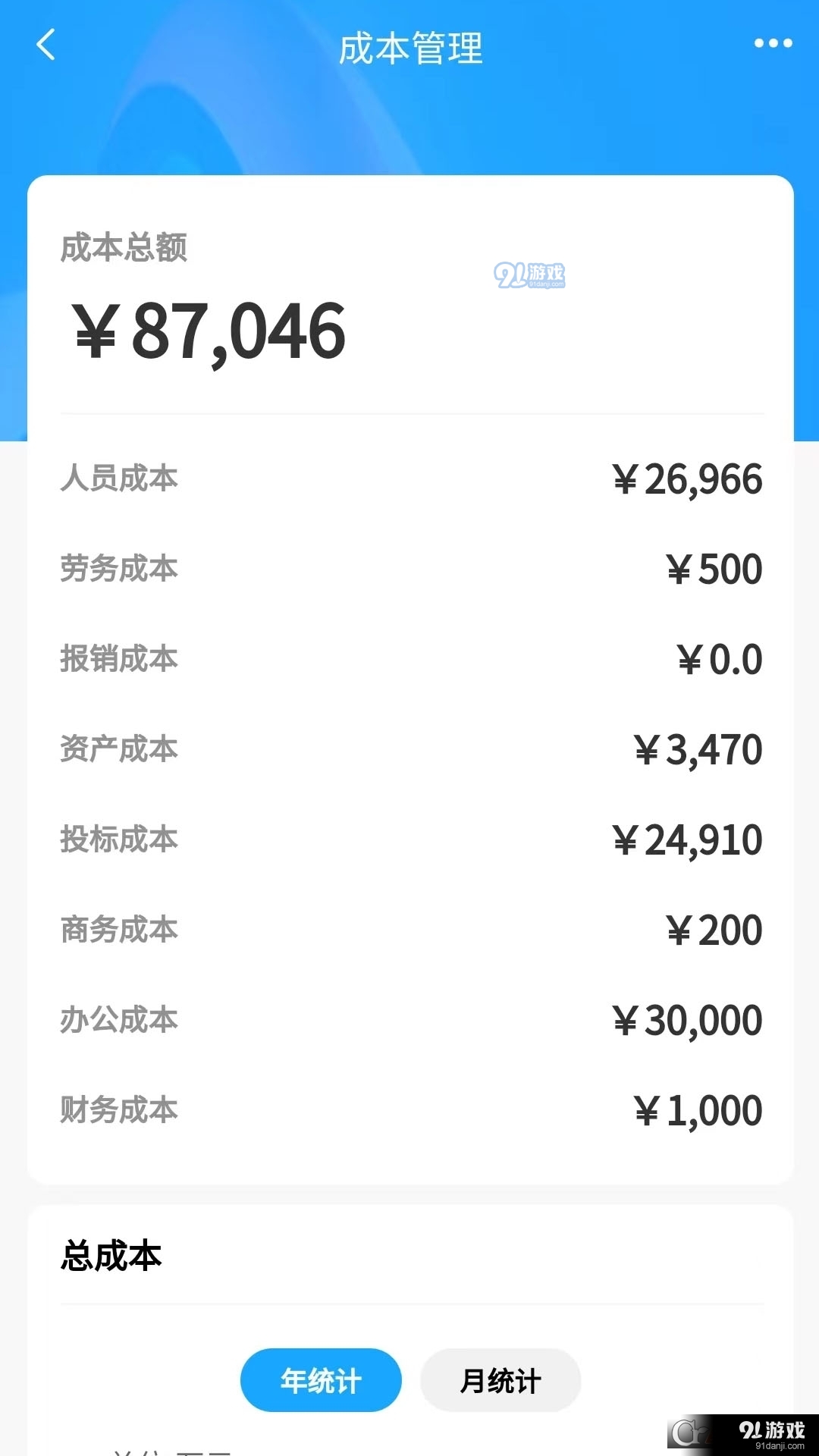Viewport: 819px width, 1456px height.
Task: Switch to 月统计 monthly statistics tab
Action: click(500, 1380)
